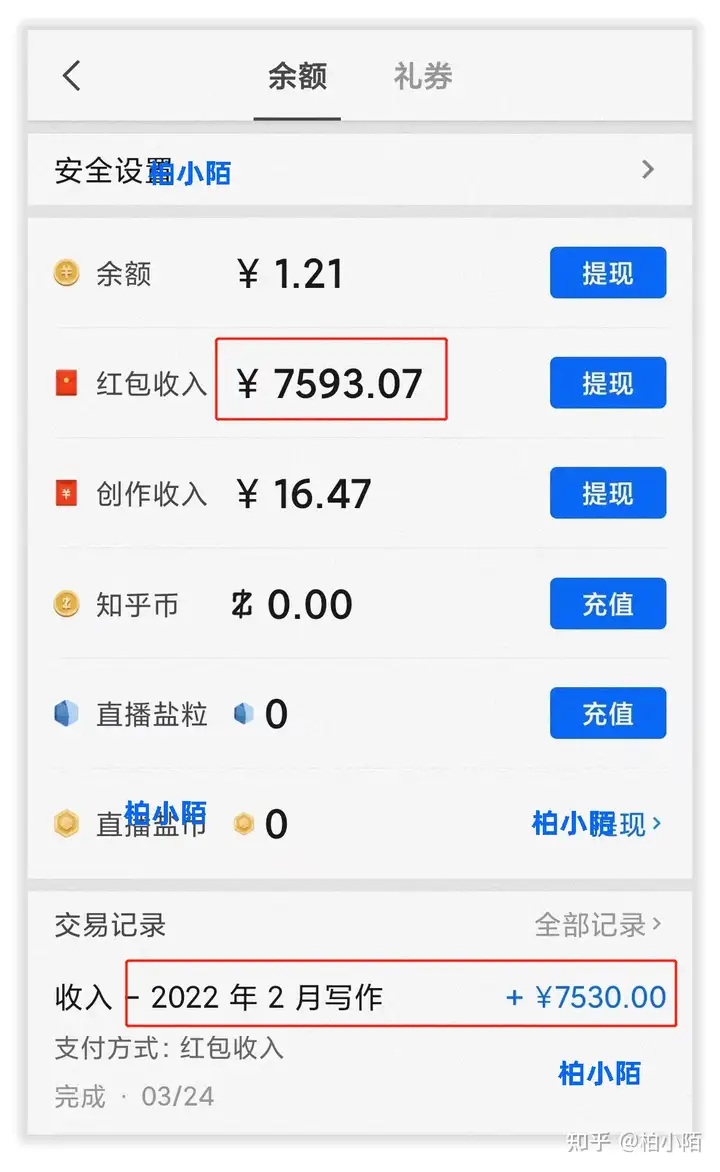Open the 安全设置 row
The image size is (720, 1172).
click(x=358, y=170)
